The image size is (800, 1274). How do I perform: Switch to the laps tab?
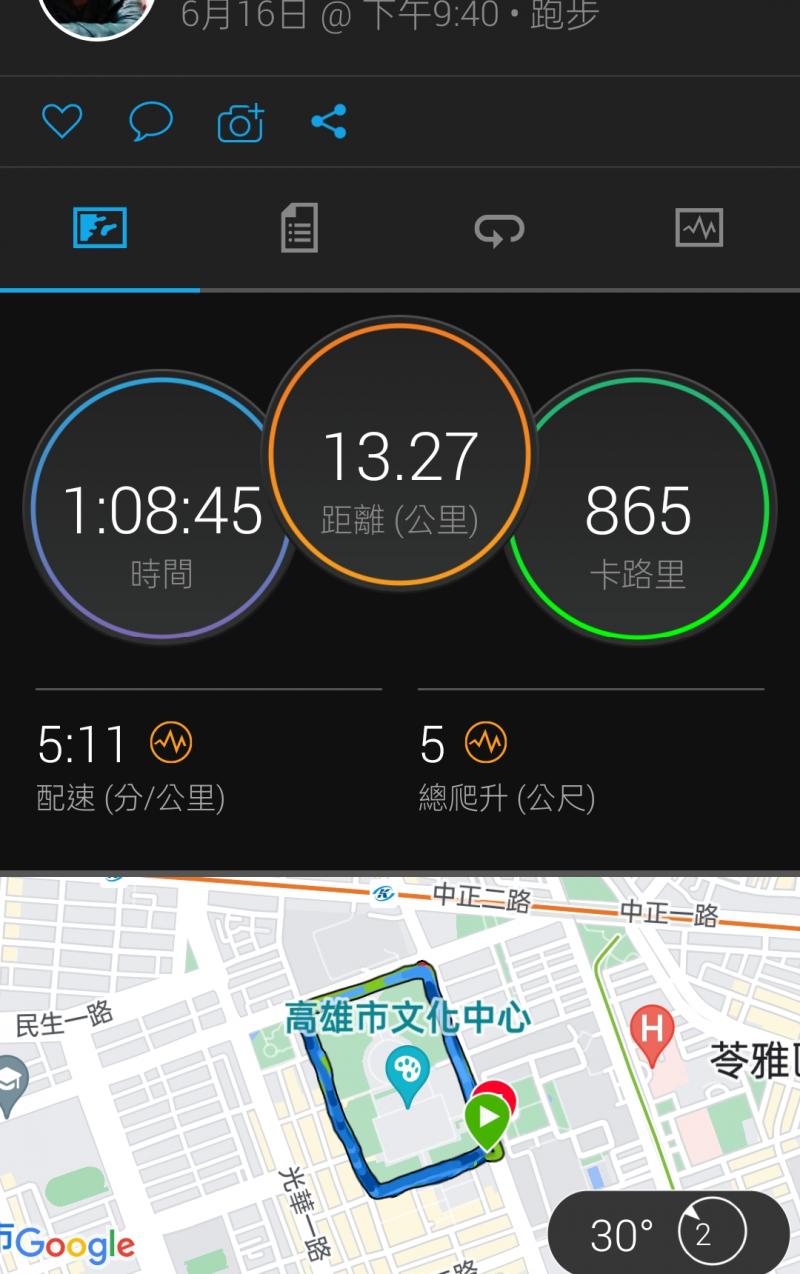(499, 229)
